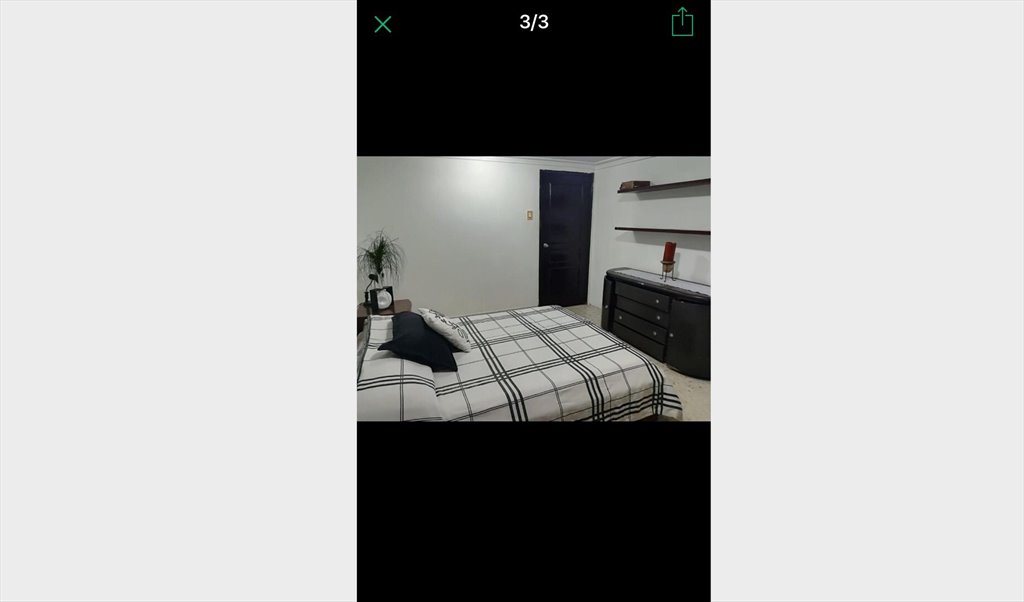Share this bedroom photo
Image resolution: width=1024 pixels, height=602 pixels.
(682, 22)
